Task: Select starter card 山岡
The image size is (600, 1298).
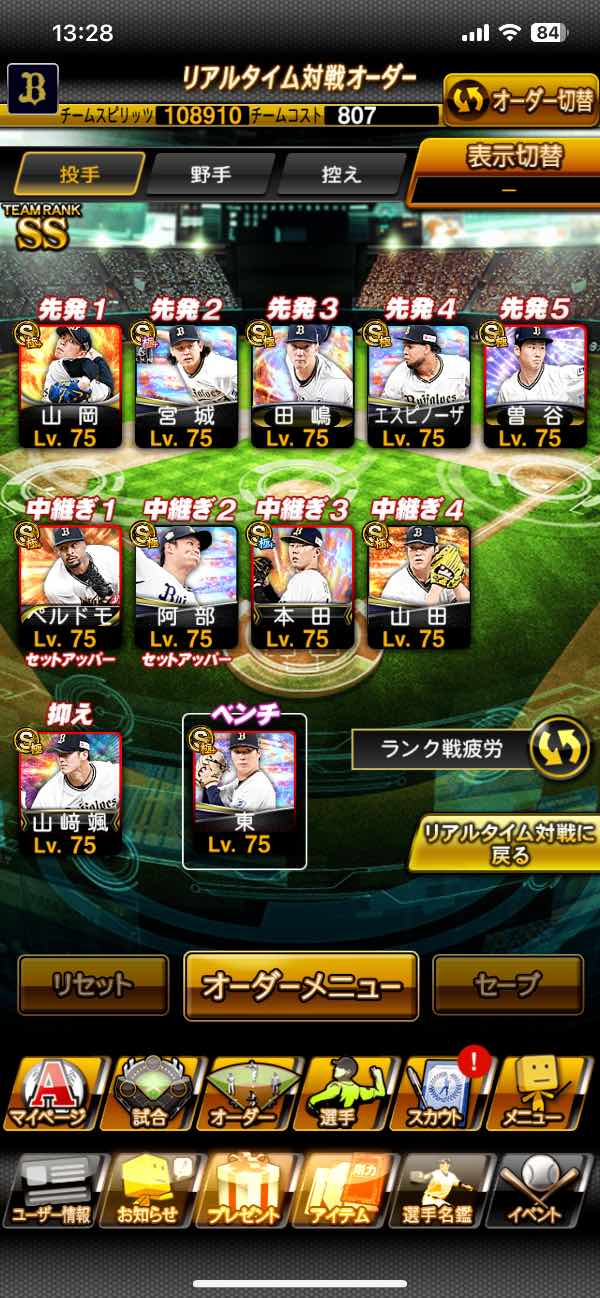Action: (x=71, y=386)
